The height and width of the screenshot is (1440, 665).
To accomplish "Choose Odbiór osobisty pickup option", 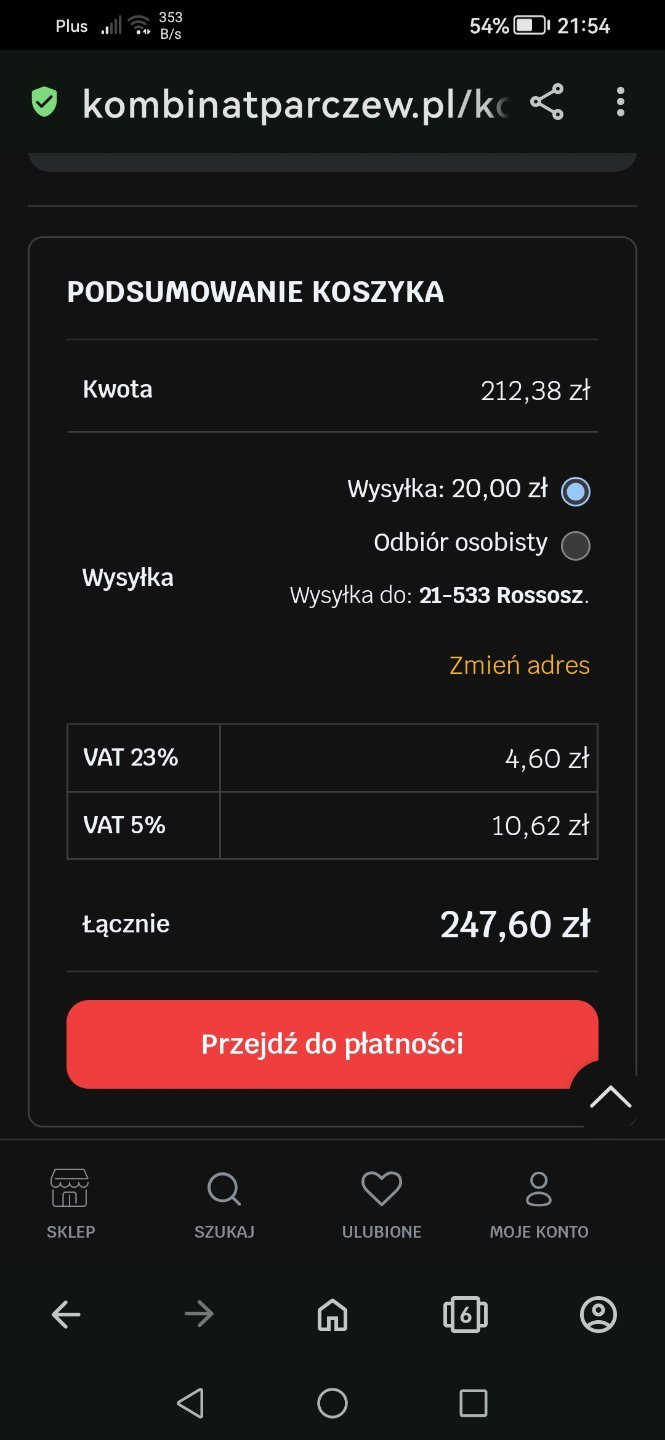I will 575,545.
